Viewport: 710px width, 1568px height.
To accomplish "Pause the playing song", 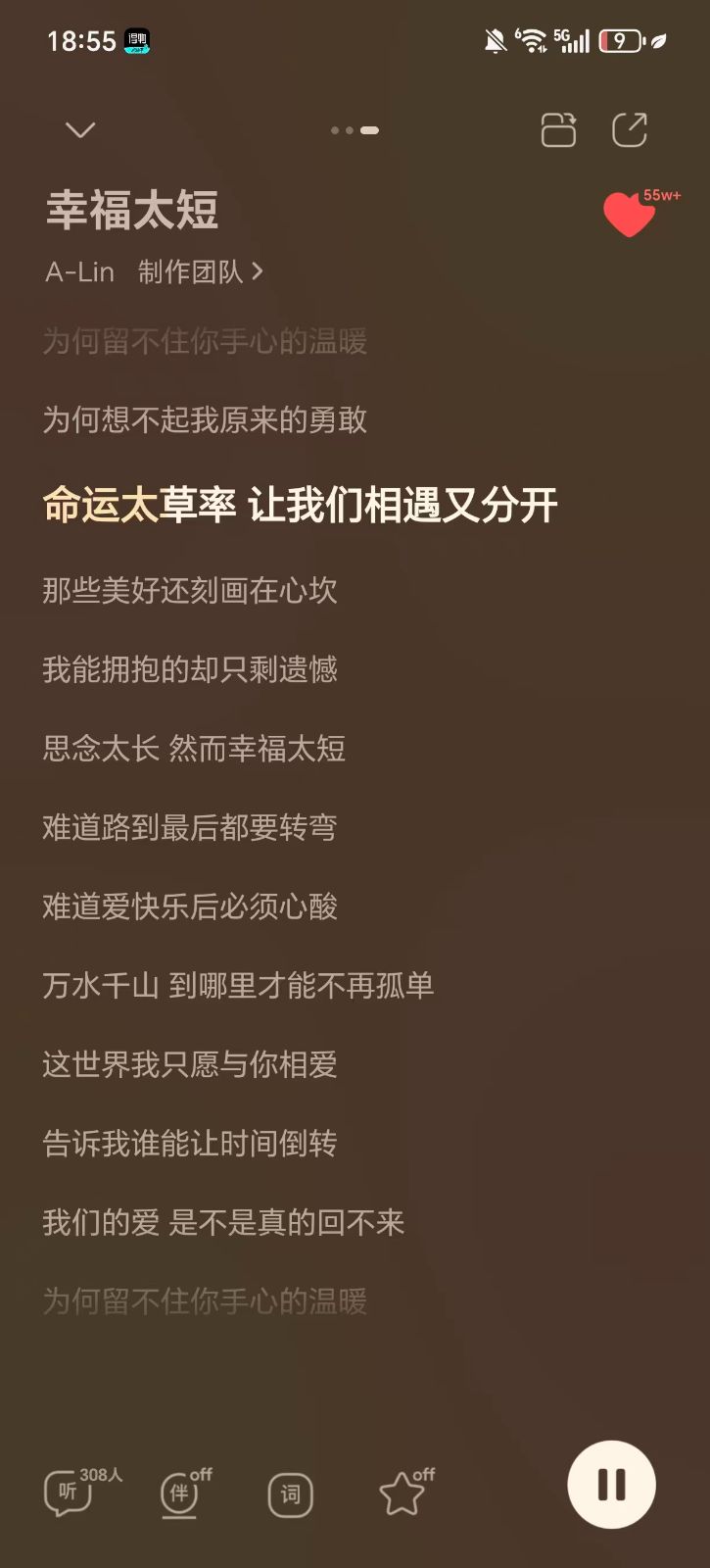I will pyautogui.click(x=611, y=1484).
